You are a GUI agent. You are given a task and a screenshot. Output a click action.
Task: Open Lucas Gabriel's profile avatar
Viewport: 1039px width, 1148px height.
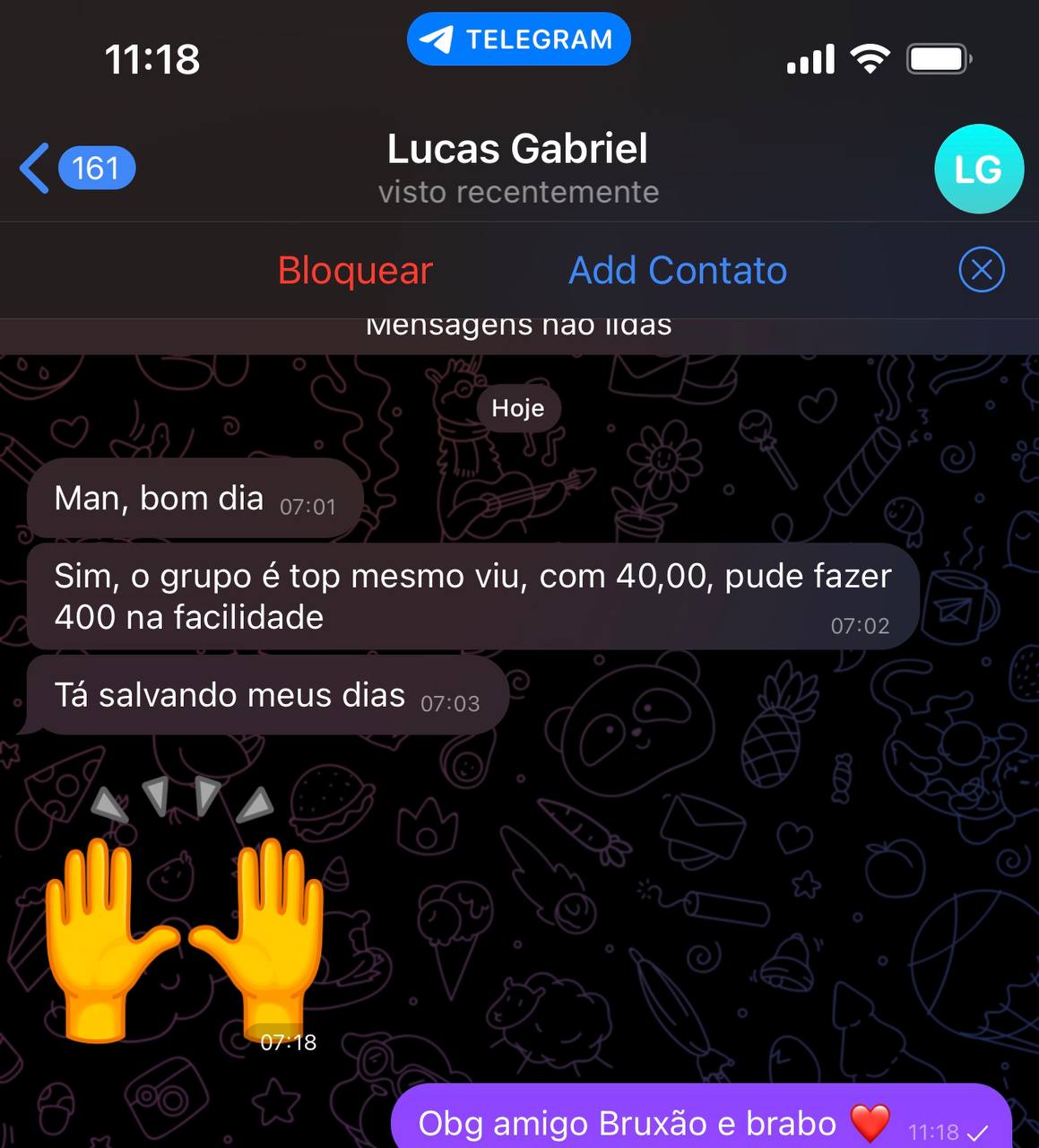[978, 169]
